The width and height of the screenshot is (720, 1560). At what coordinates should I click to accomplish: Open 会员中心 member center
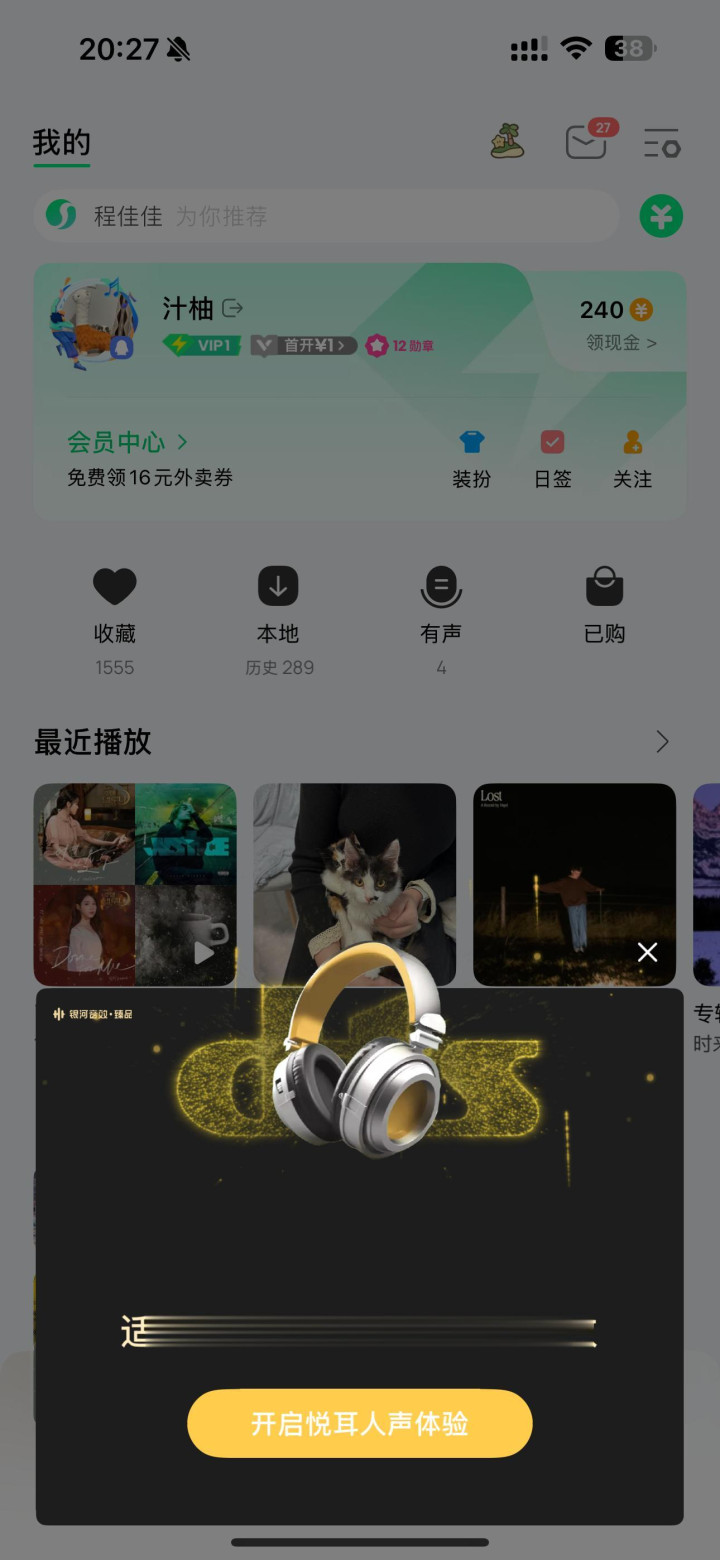127,442
